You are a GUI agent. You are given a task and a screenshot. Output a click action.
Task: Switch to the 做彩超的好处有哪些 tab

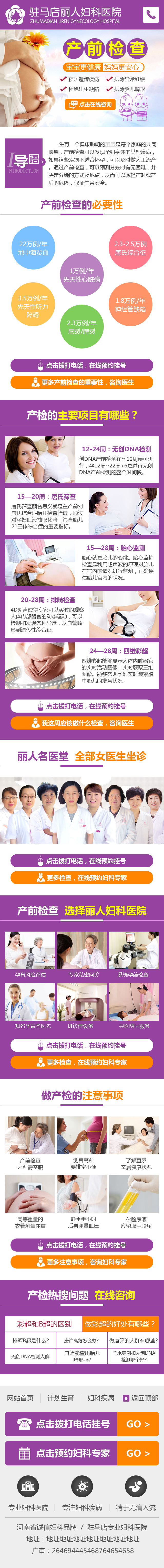pos(120,1323)
